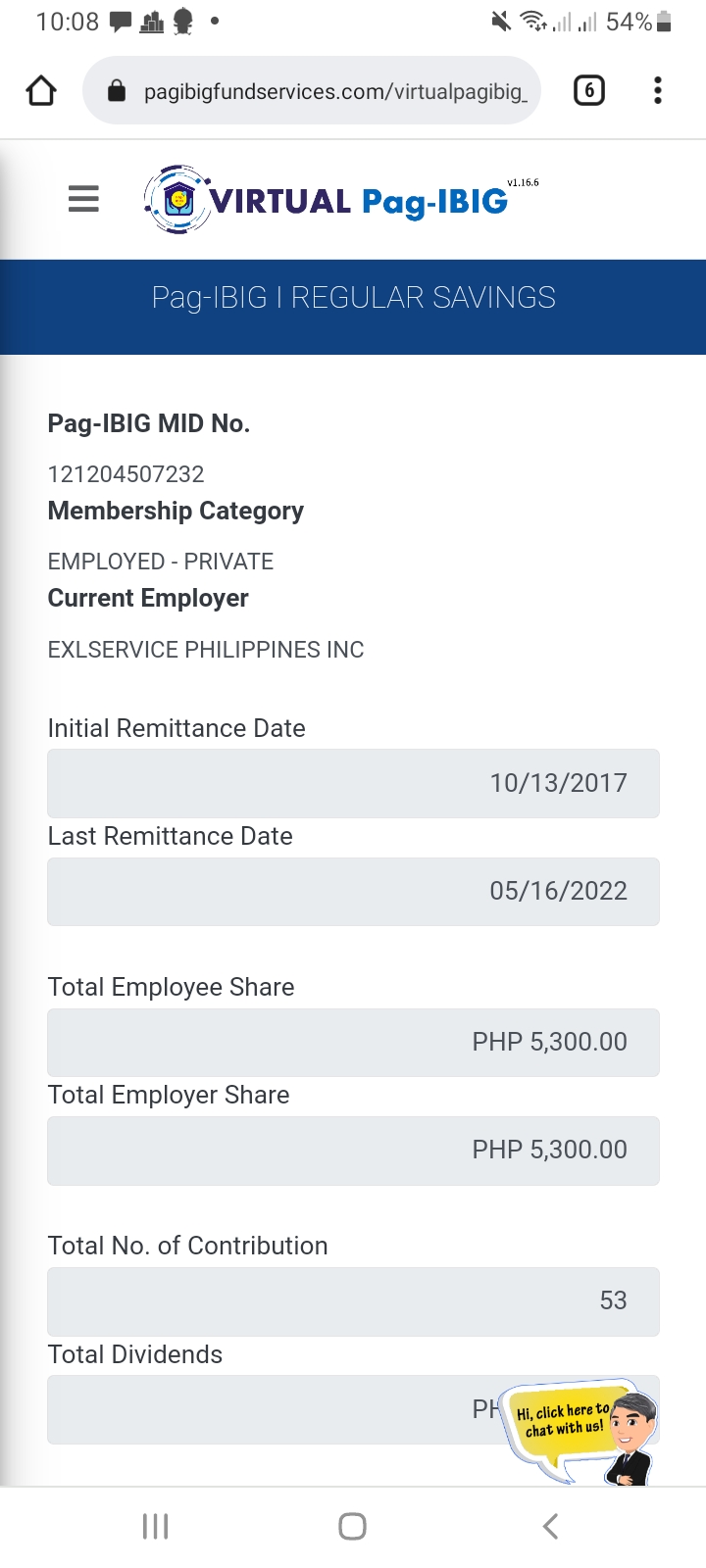The width and height of the screenshot is (706, 1568).
Task: Show recent apps from the navigation bar
Action: 156,1526
